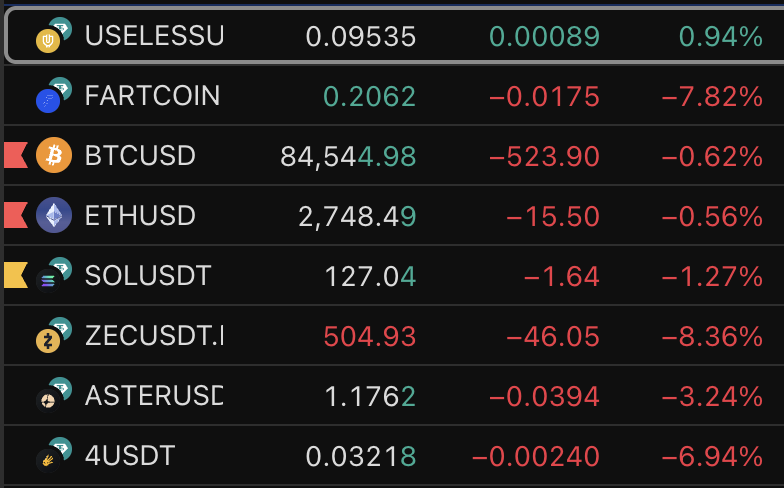
Task: View the ETHUSD symbol row
Action: click(x=140, y=216)
